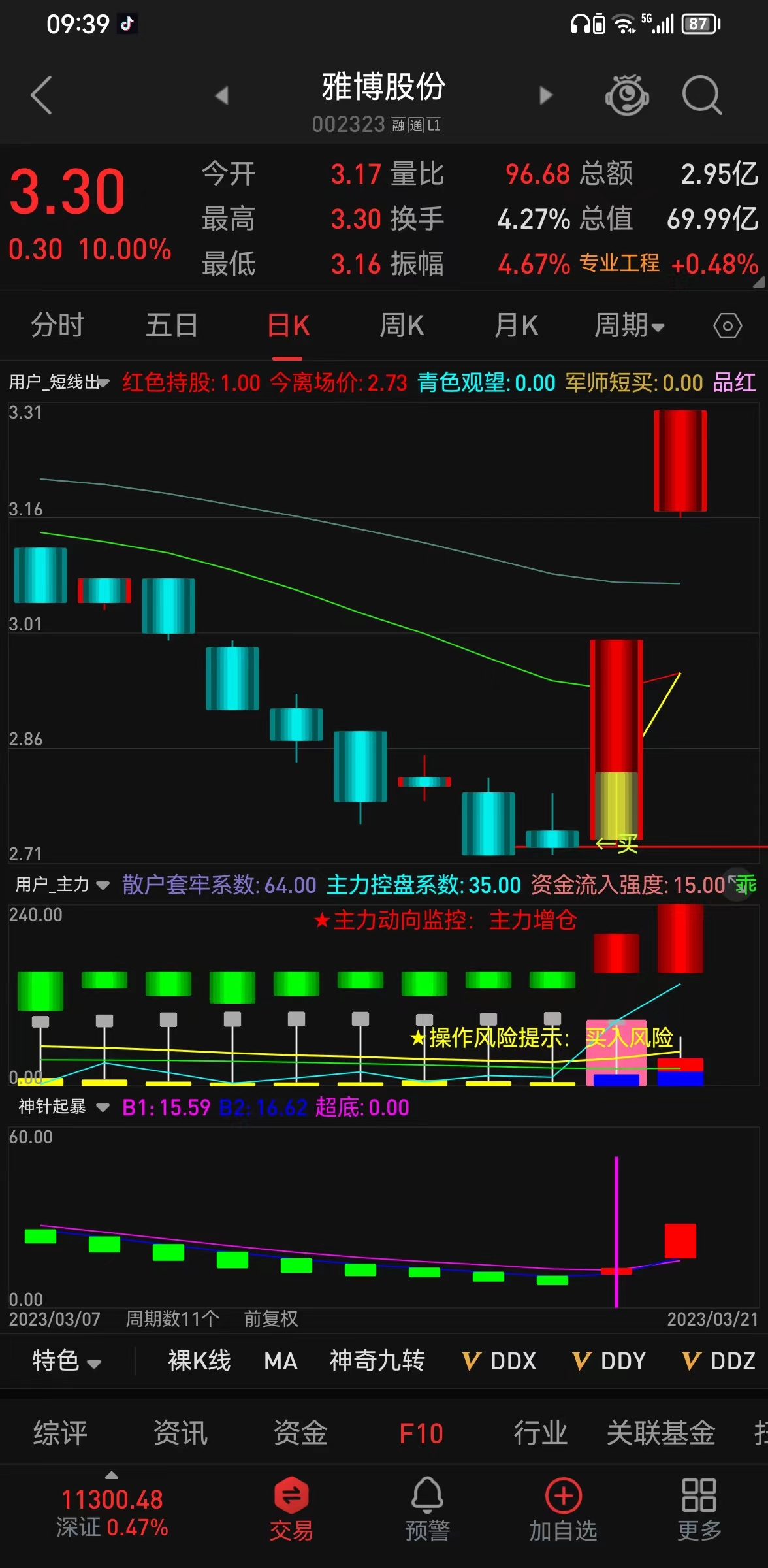Switch to the previous stock with left triangle
The image size is (768, 1568).
pos(222,95)
